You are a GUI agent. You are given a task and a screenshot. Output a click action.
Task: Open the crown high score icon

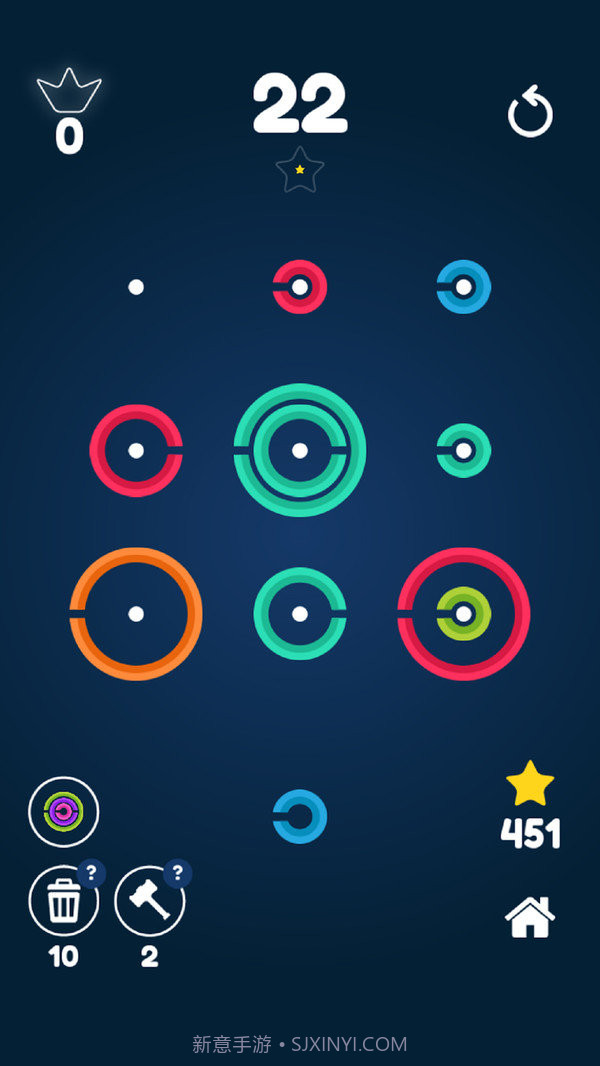point(69,92)
